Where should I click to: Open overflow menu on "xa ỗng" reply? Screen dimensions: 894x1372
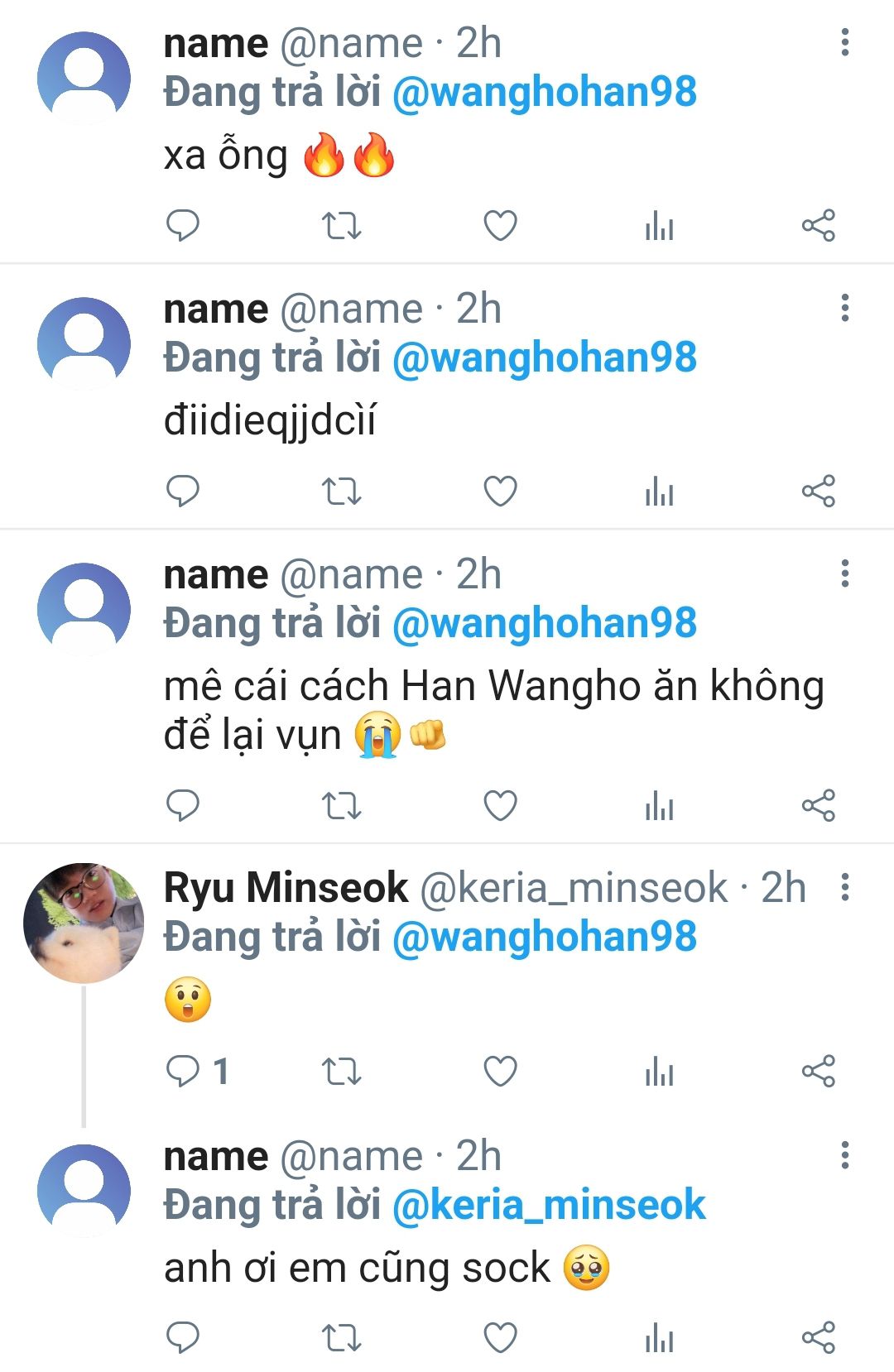[x=844, y=42]
